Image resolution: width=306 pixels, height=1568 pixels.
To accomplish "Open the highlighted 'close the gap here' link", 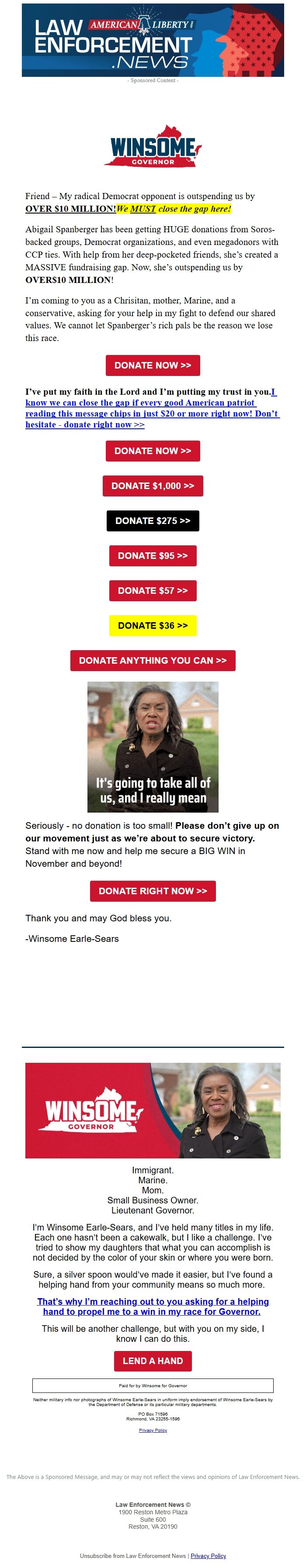I will pos(174,209).
